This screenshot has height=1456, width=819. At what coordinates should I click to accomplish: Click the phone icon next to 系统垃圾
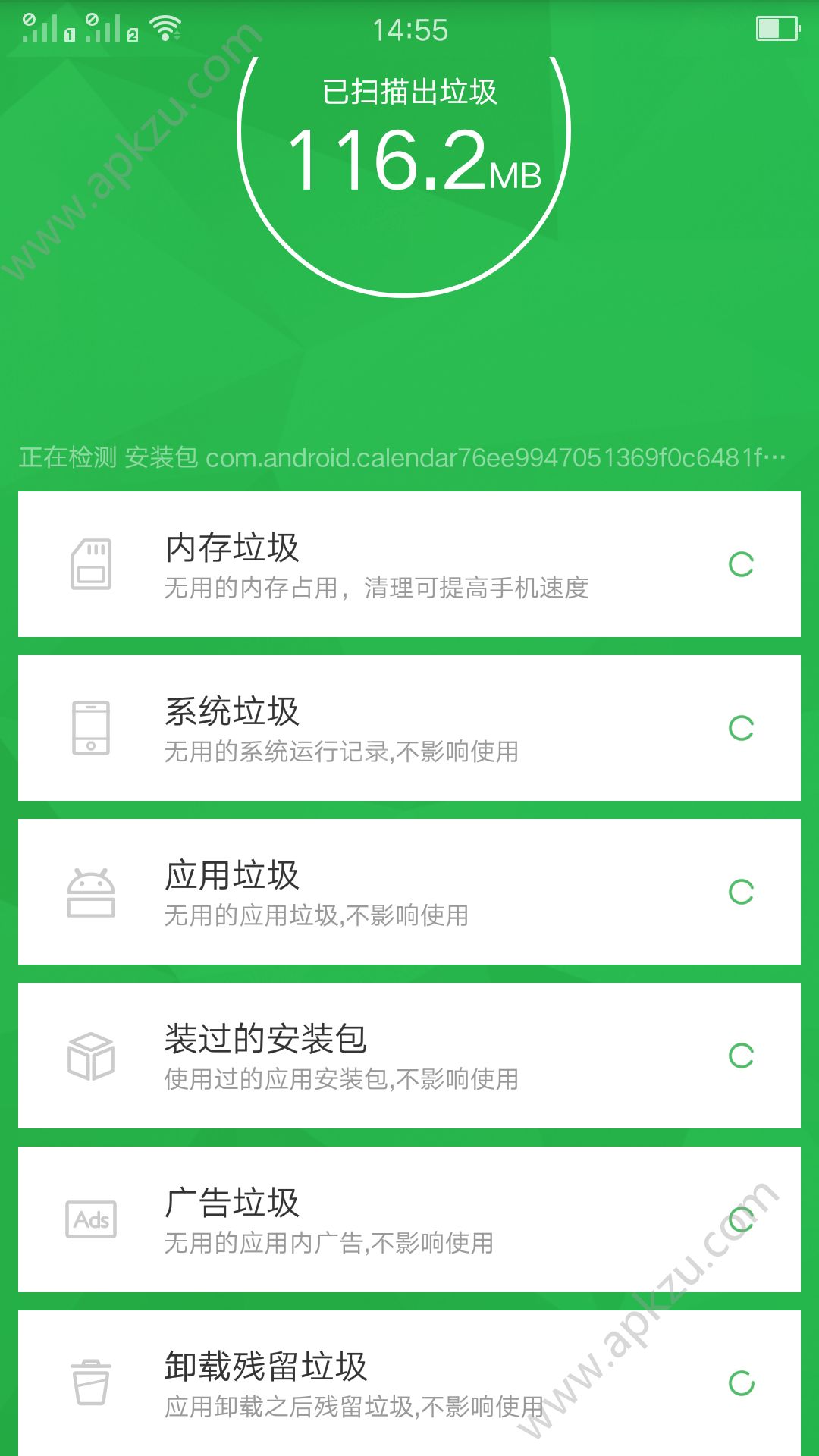(91, 726)
